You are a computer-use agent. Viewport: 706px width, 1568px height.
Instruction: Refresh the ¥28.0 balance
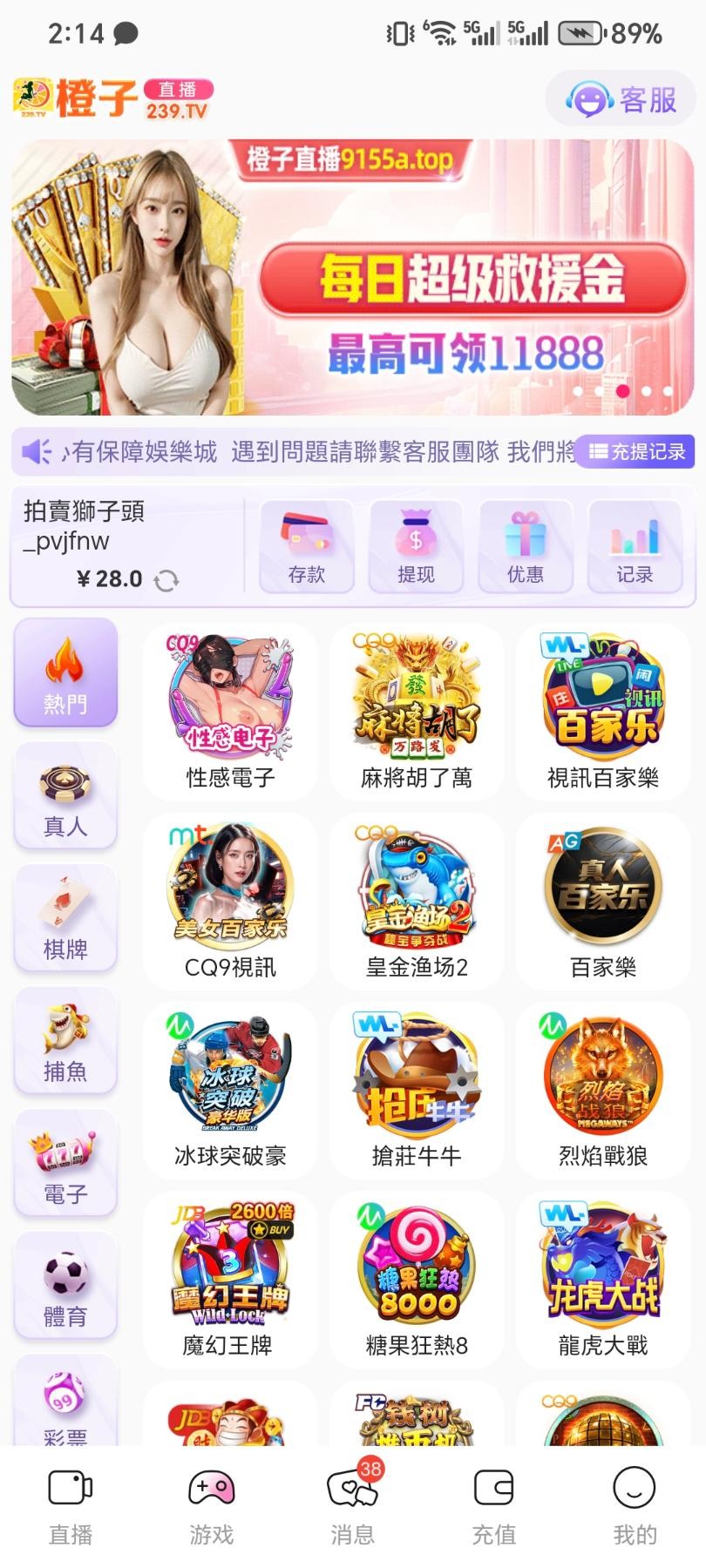(x=166, y=580)
